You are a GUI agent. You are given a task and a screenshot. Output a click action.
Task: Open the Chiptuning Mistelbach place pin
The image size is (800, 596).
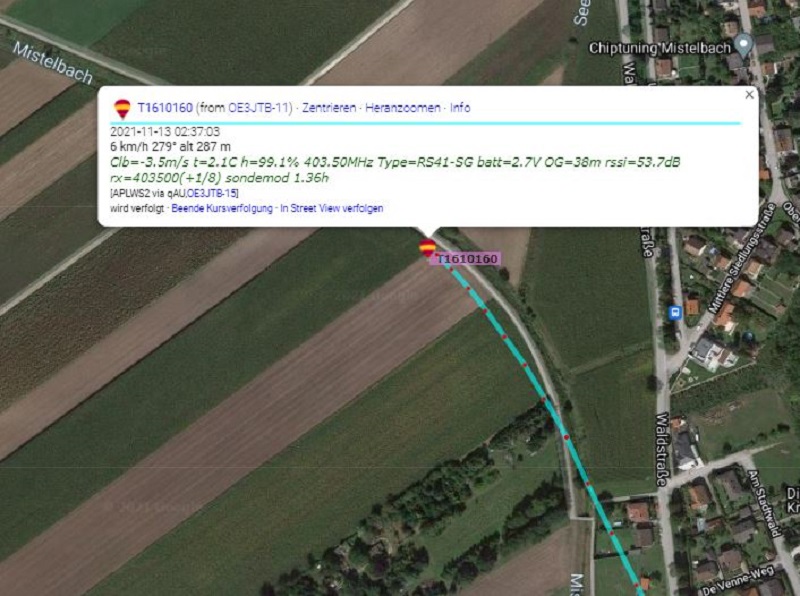click(744, 47)
